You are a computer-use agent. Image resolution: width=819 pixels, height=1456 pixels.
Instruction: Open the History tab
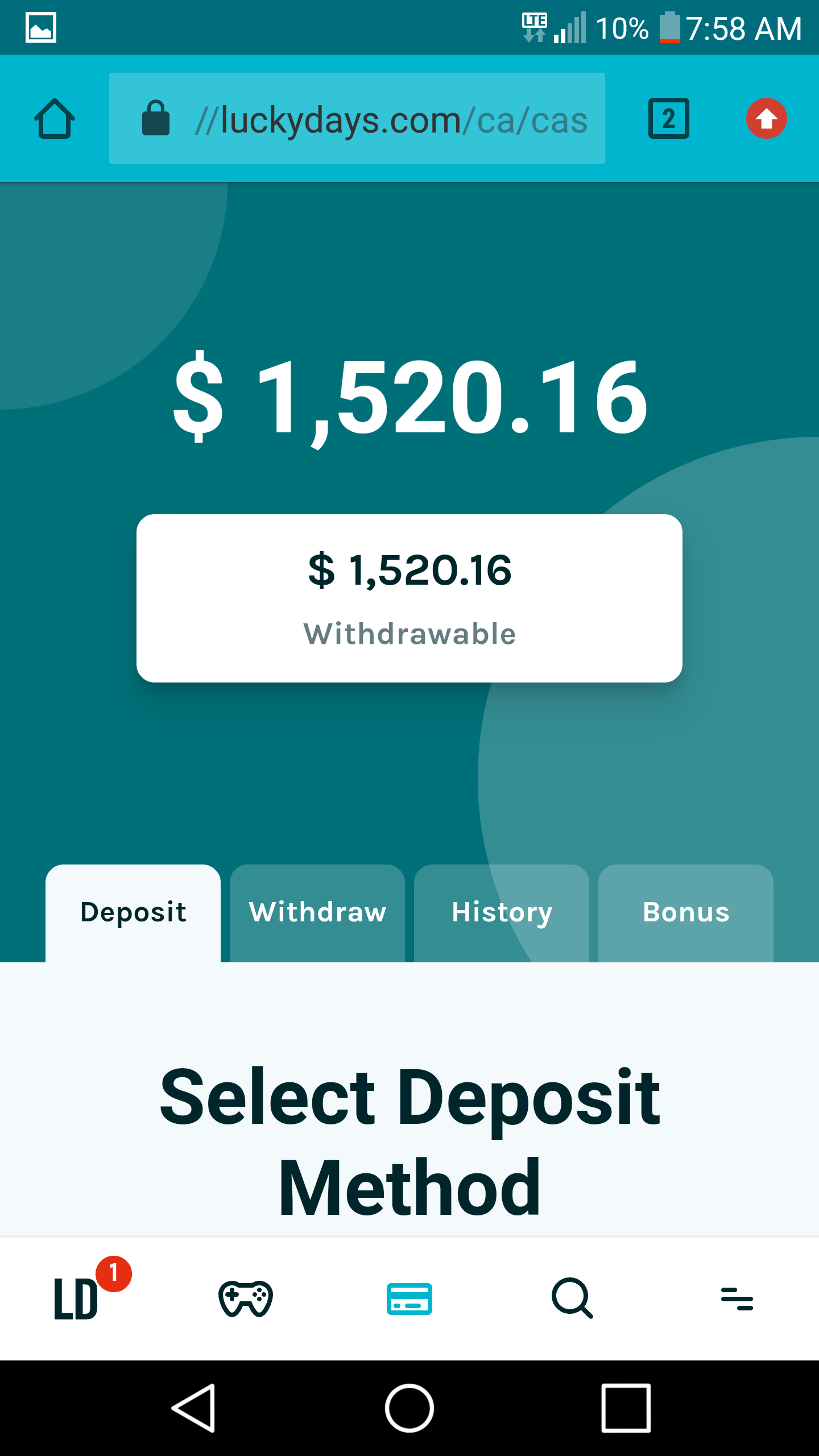click(502, 913)
